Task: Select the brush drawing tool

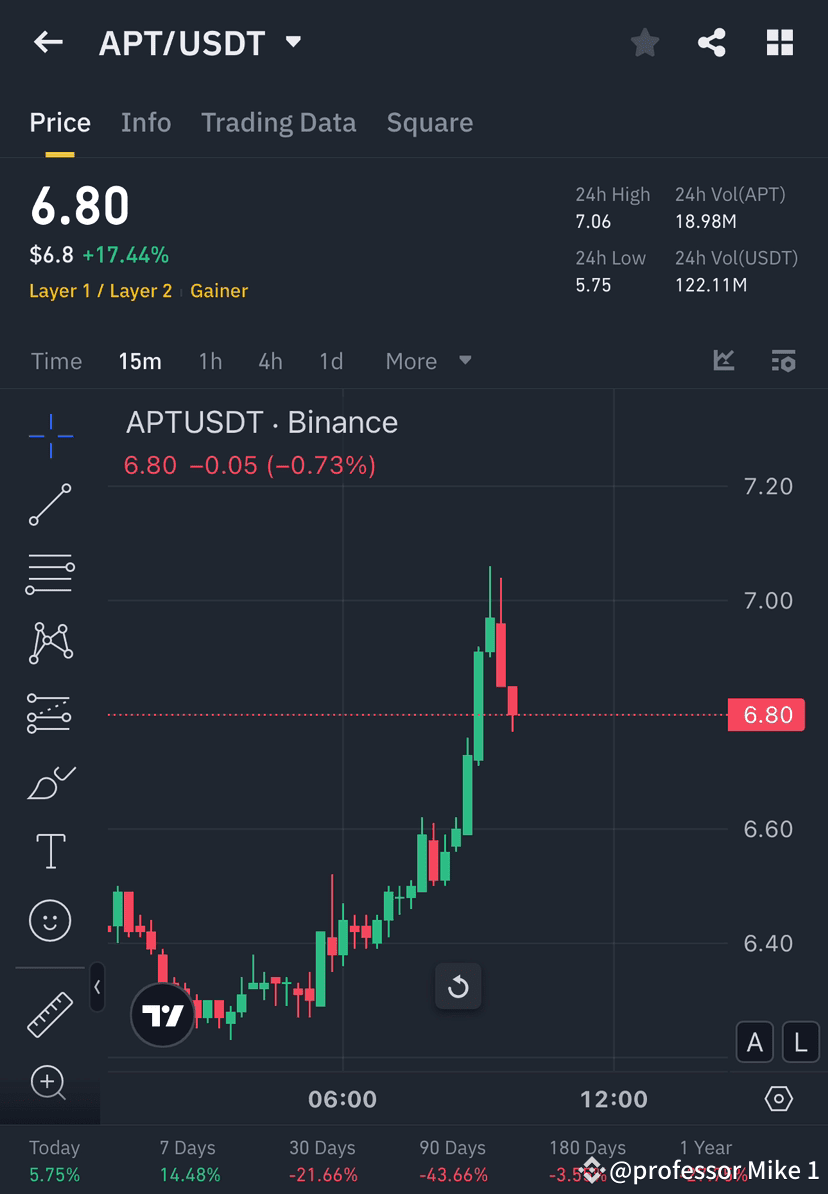Action: [50, 782]
